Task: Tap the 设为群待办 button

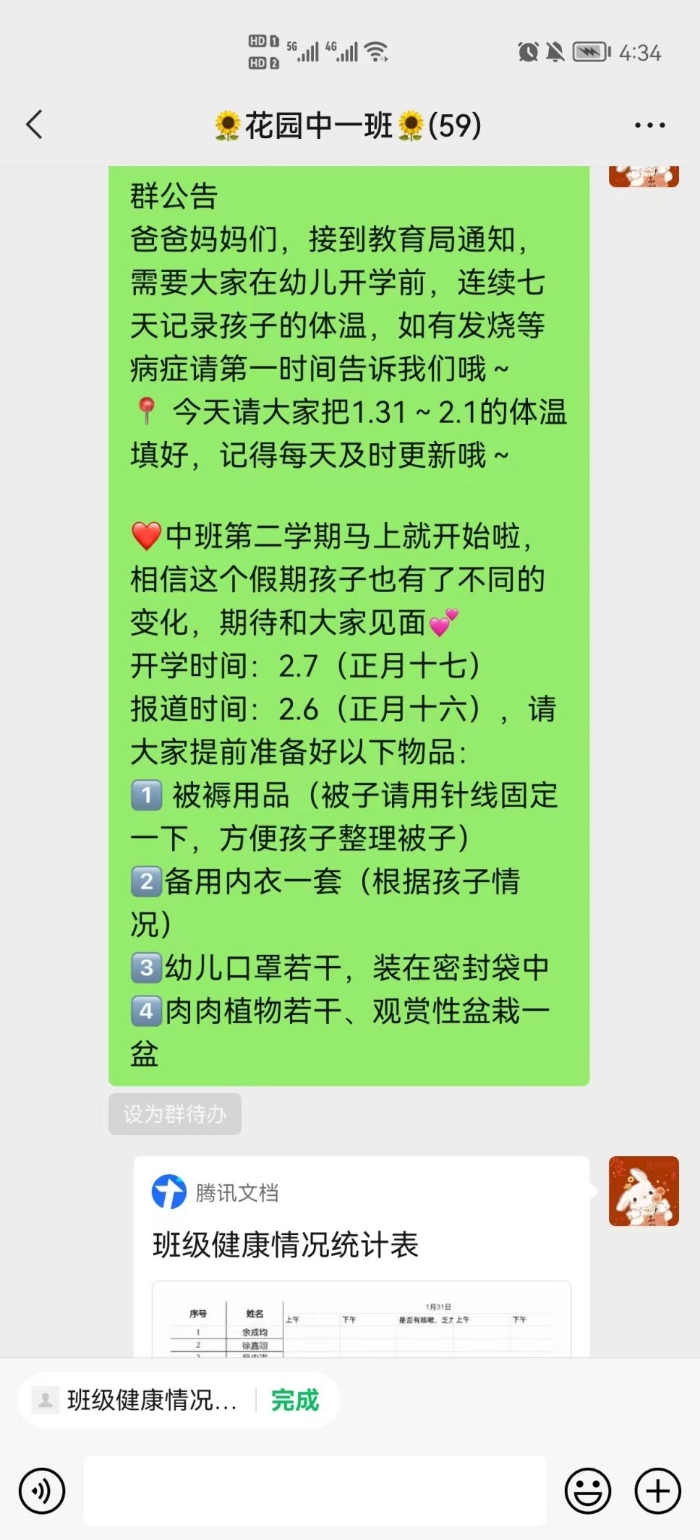Action: (175, 1114)
